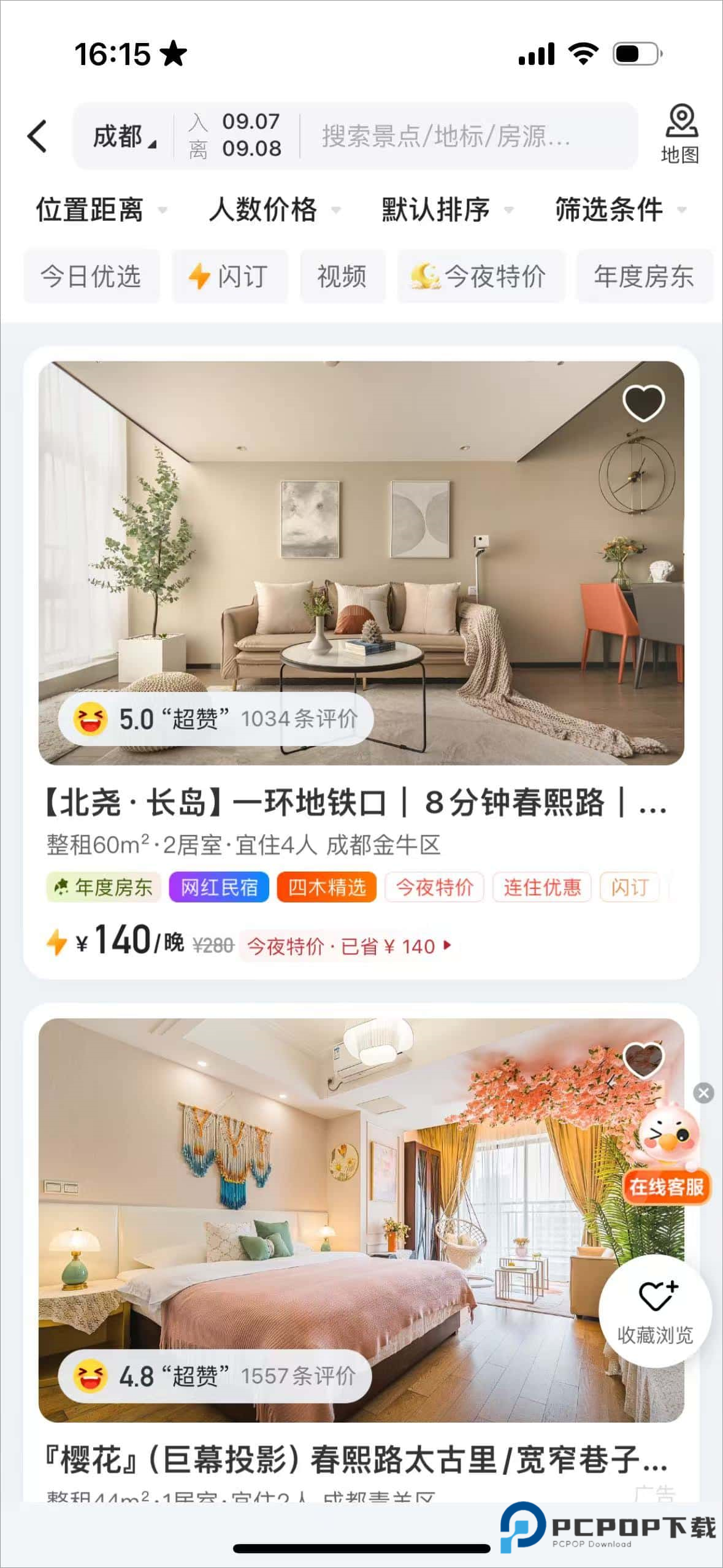View 今夜特价 已省¥140 discount details
723x1568 pixels.
click(348, 946)
